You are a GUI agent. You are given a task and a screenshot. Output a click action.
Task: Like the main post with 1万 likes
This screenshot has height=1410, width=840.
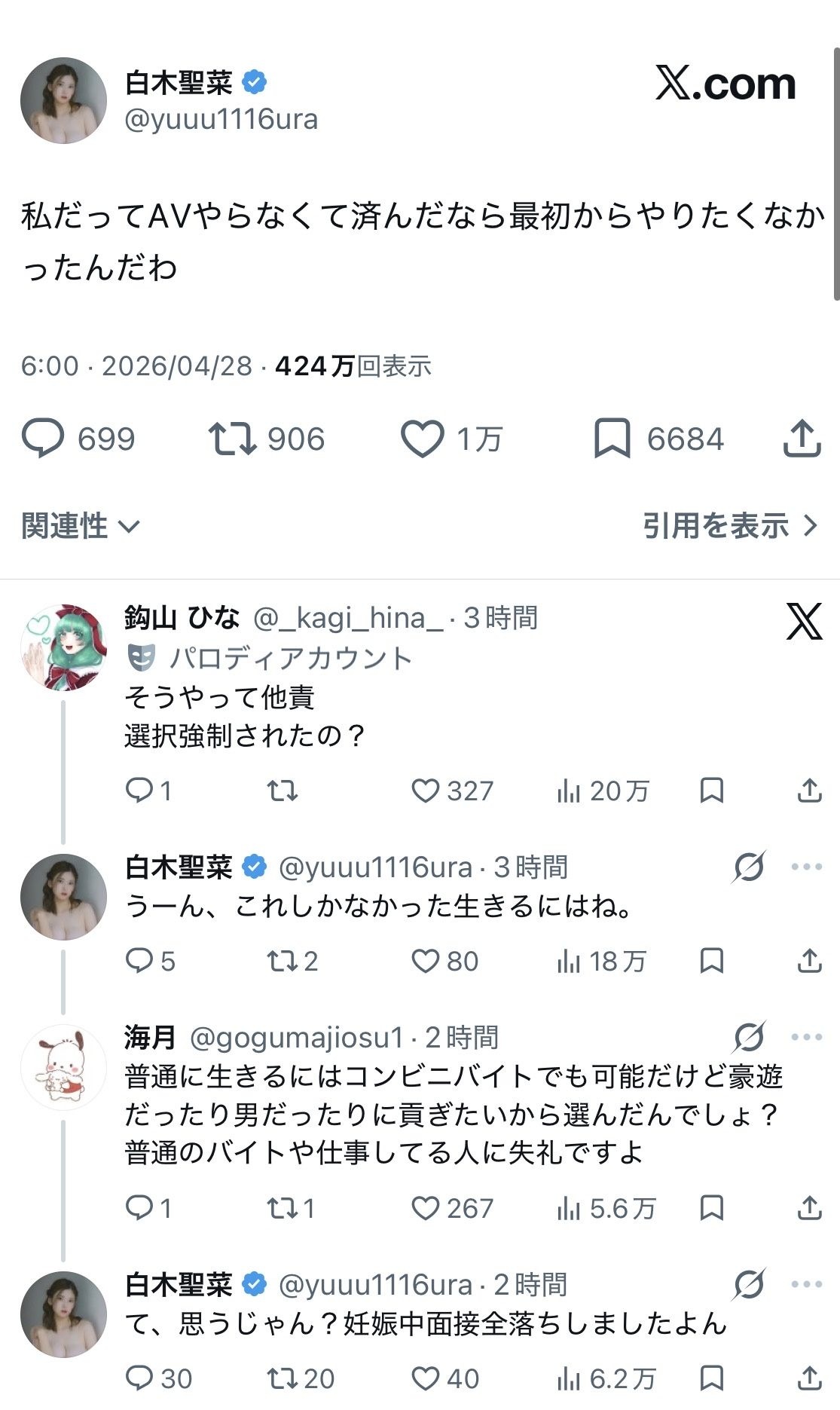point(422,439)
